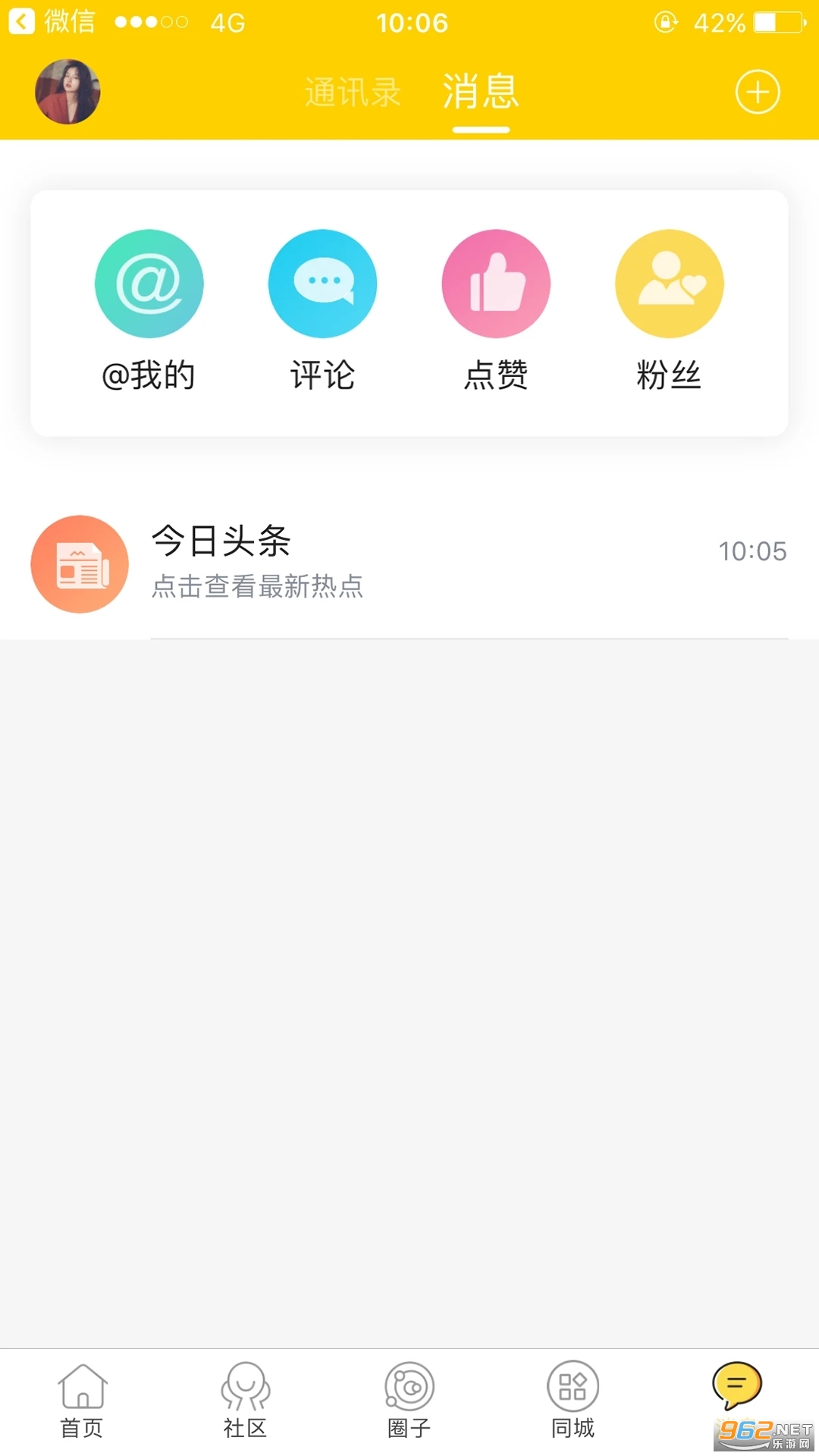Check 粉丝 followers list
819x1456 pixels.
[x=669, y=309]
